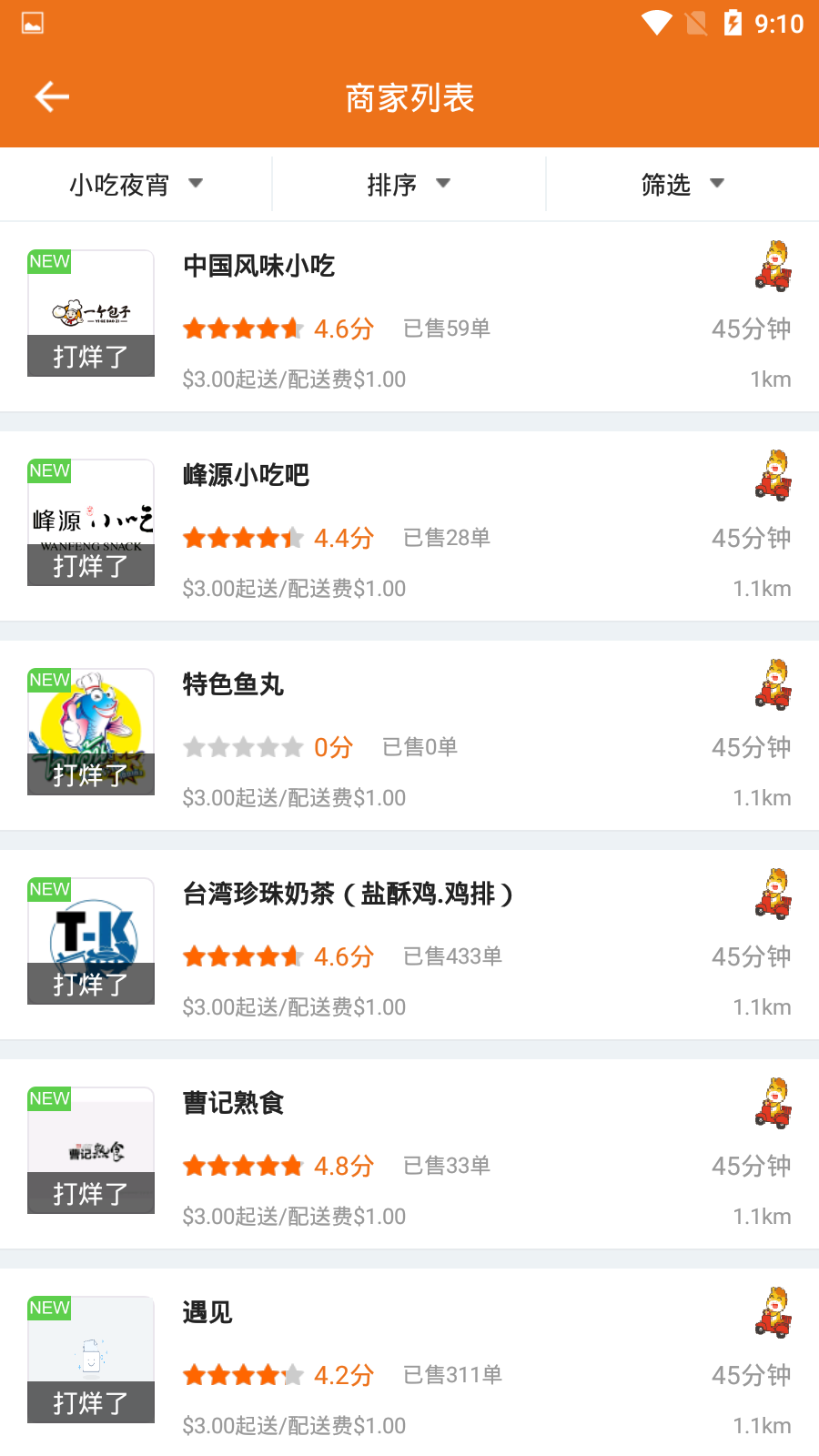The image size is (819, 1456).
Task: Open the 排序 sort dropdown
Action: [409, 185]
